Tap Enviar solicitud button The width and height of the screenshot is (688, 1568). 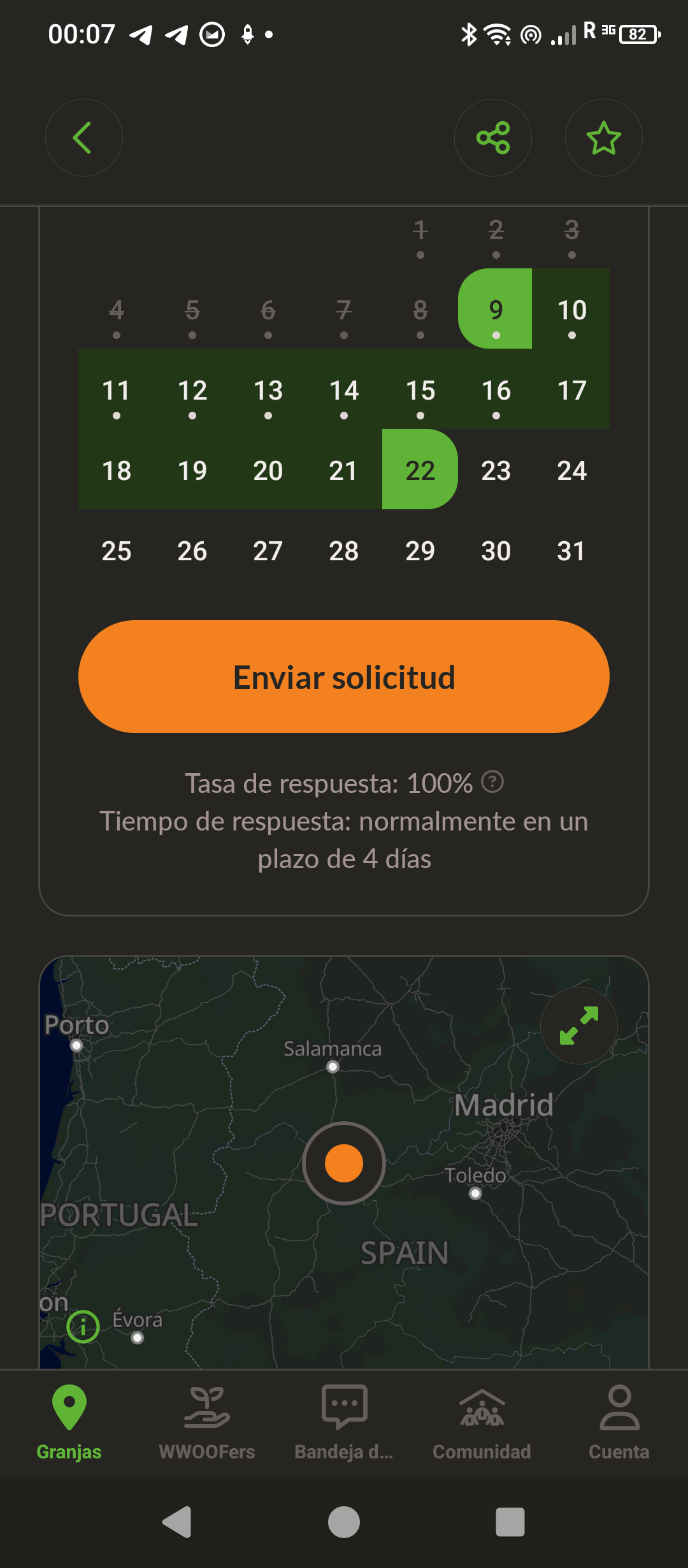[x=344, y=676]
